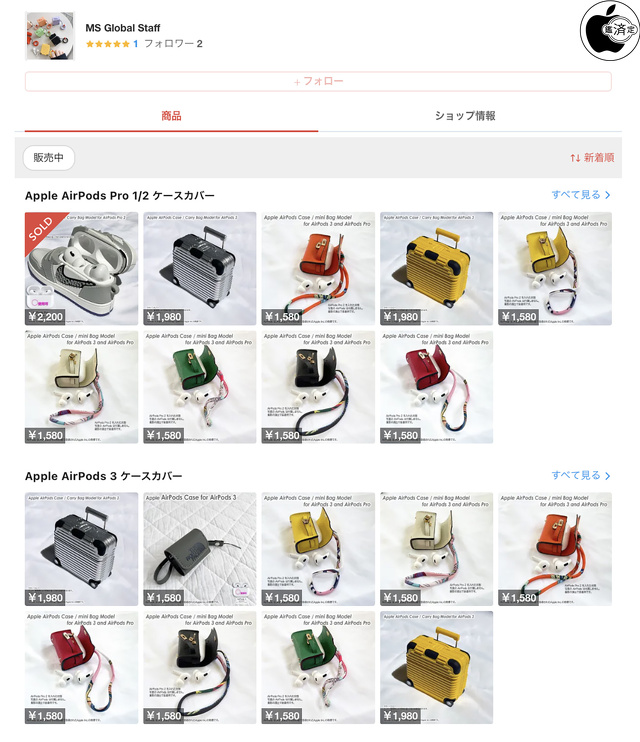View all AirPods Pro 1/2 case covers
Screen dimensions: 640x742
click(x=581, y=195)
